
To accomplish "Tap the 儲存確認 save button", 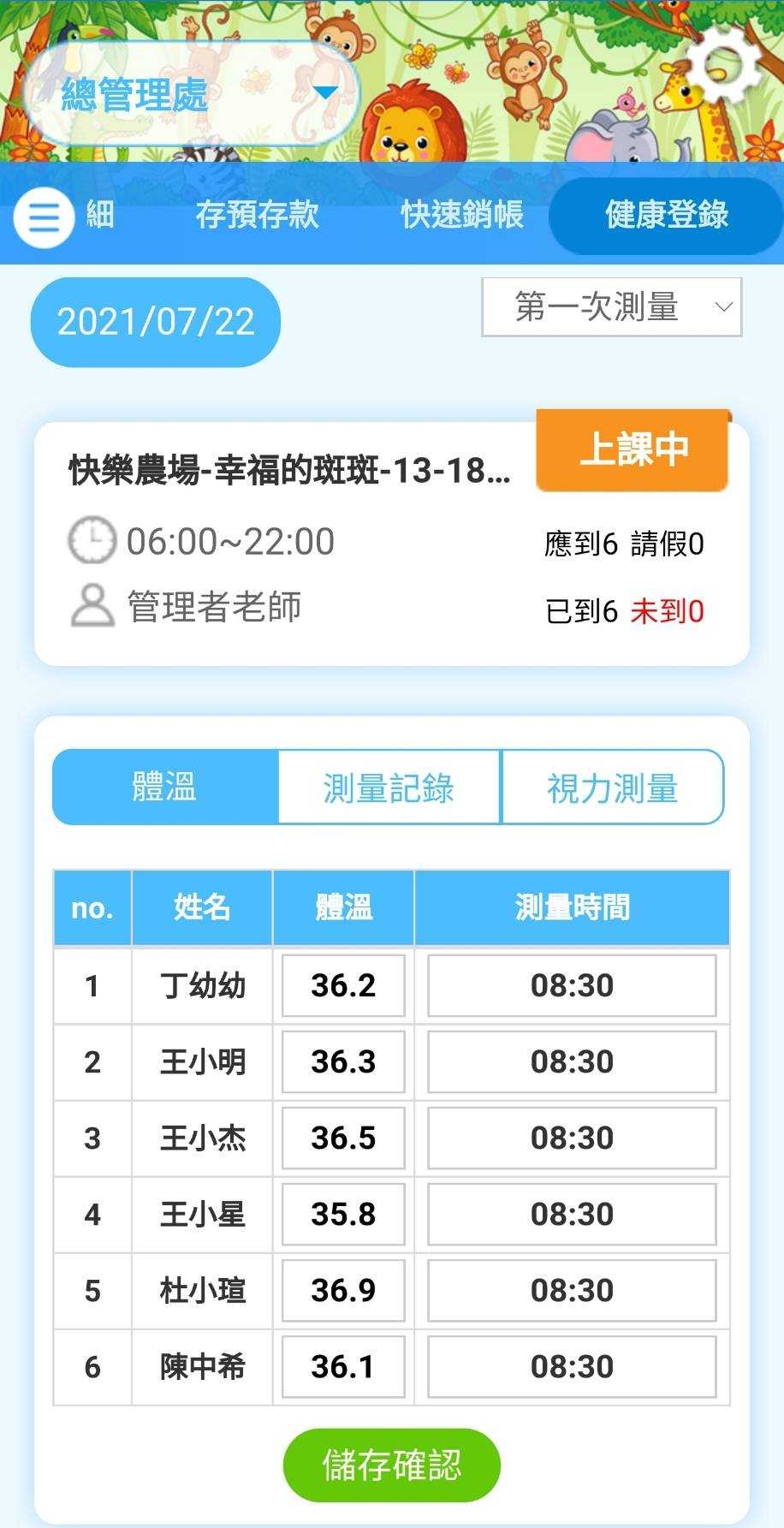I will (x=391, y=1465).
